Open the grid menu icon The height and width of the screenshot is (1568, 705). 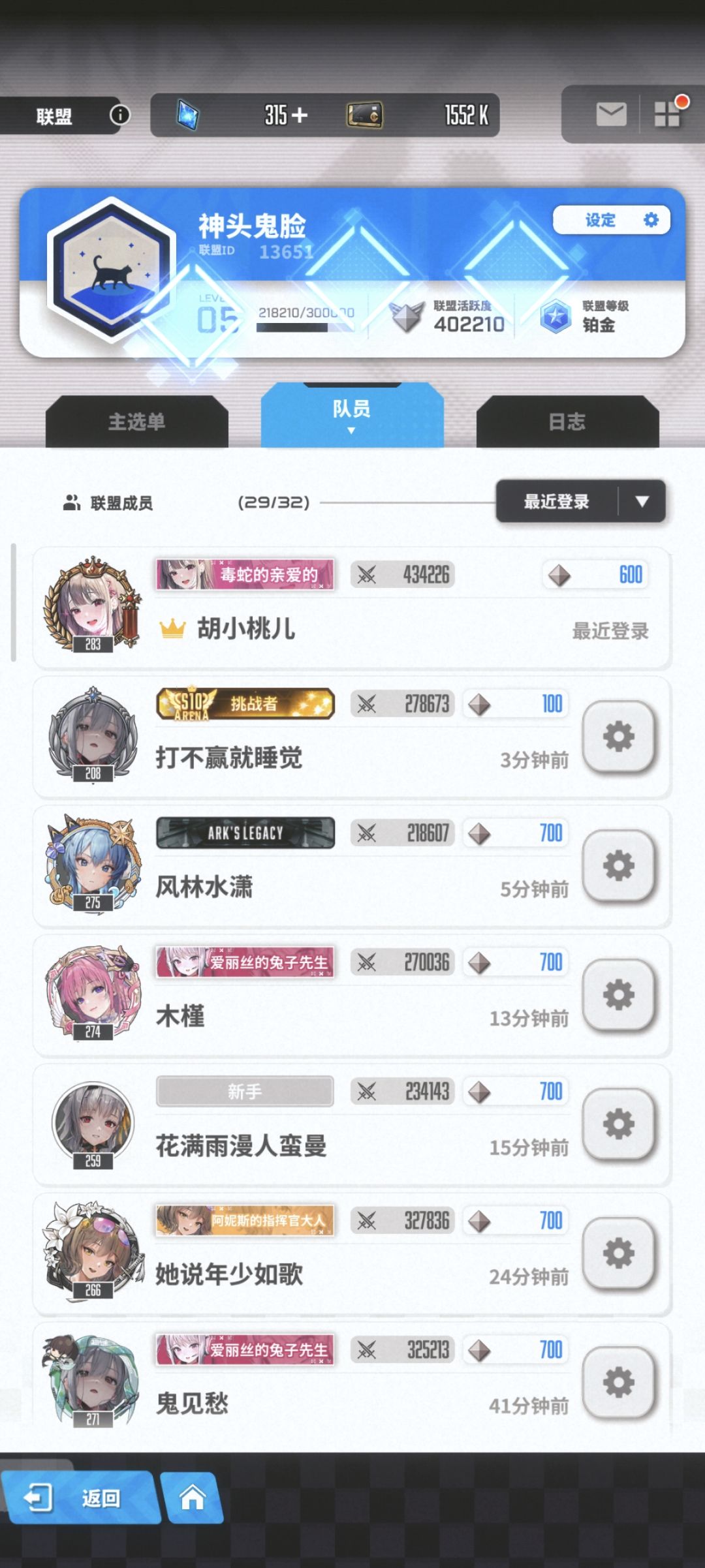668,114
